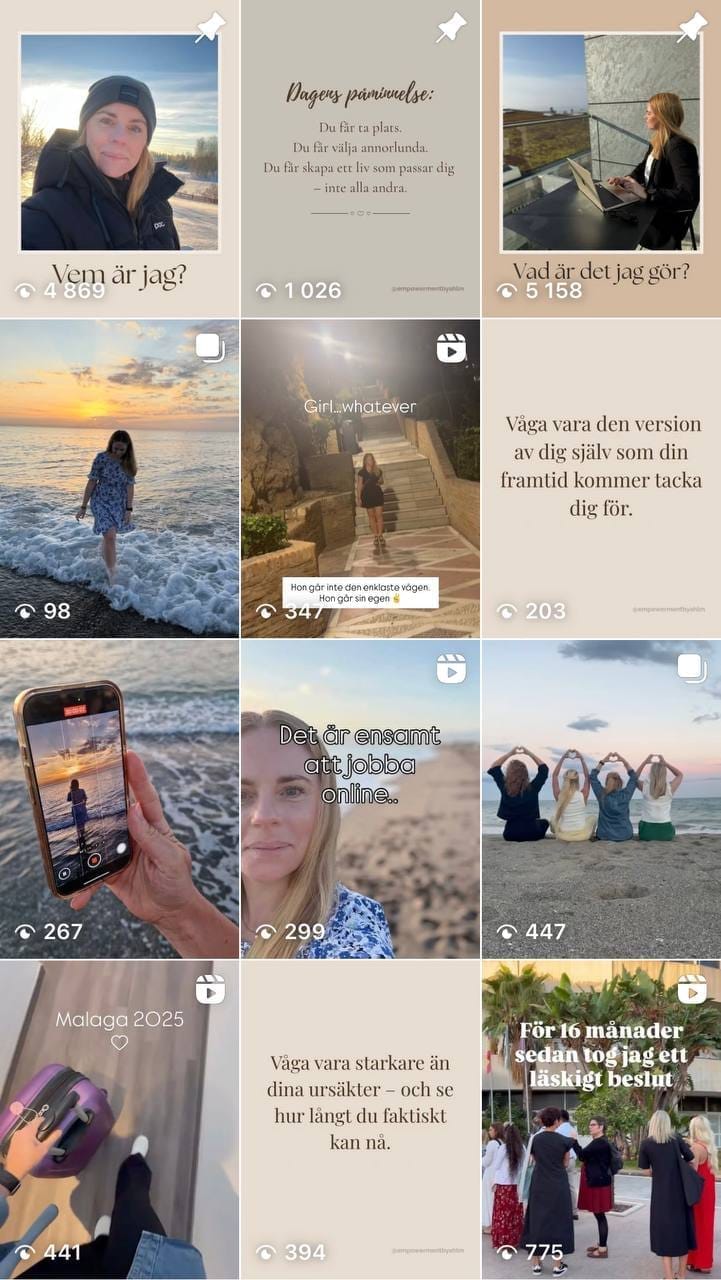721x1280 pixels.
Task: Open the sunset beach carousel with 98 views
Action: coord(119,478)
